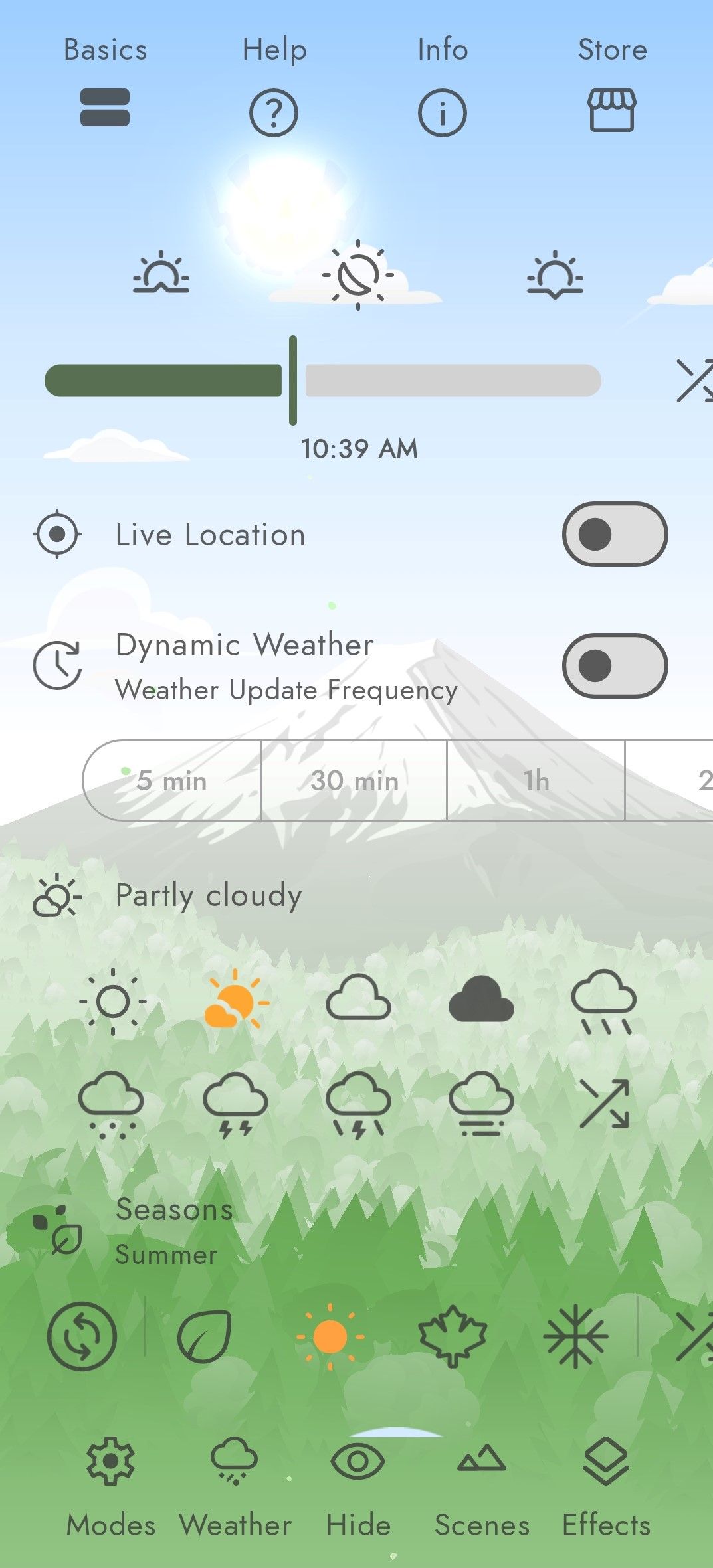
Task: Enable the Live Location toggle
Action: pyautogui.click(x=615, y=533)
